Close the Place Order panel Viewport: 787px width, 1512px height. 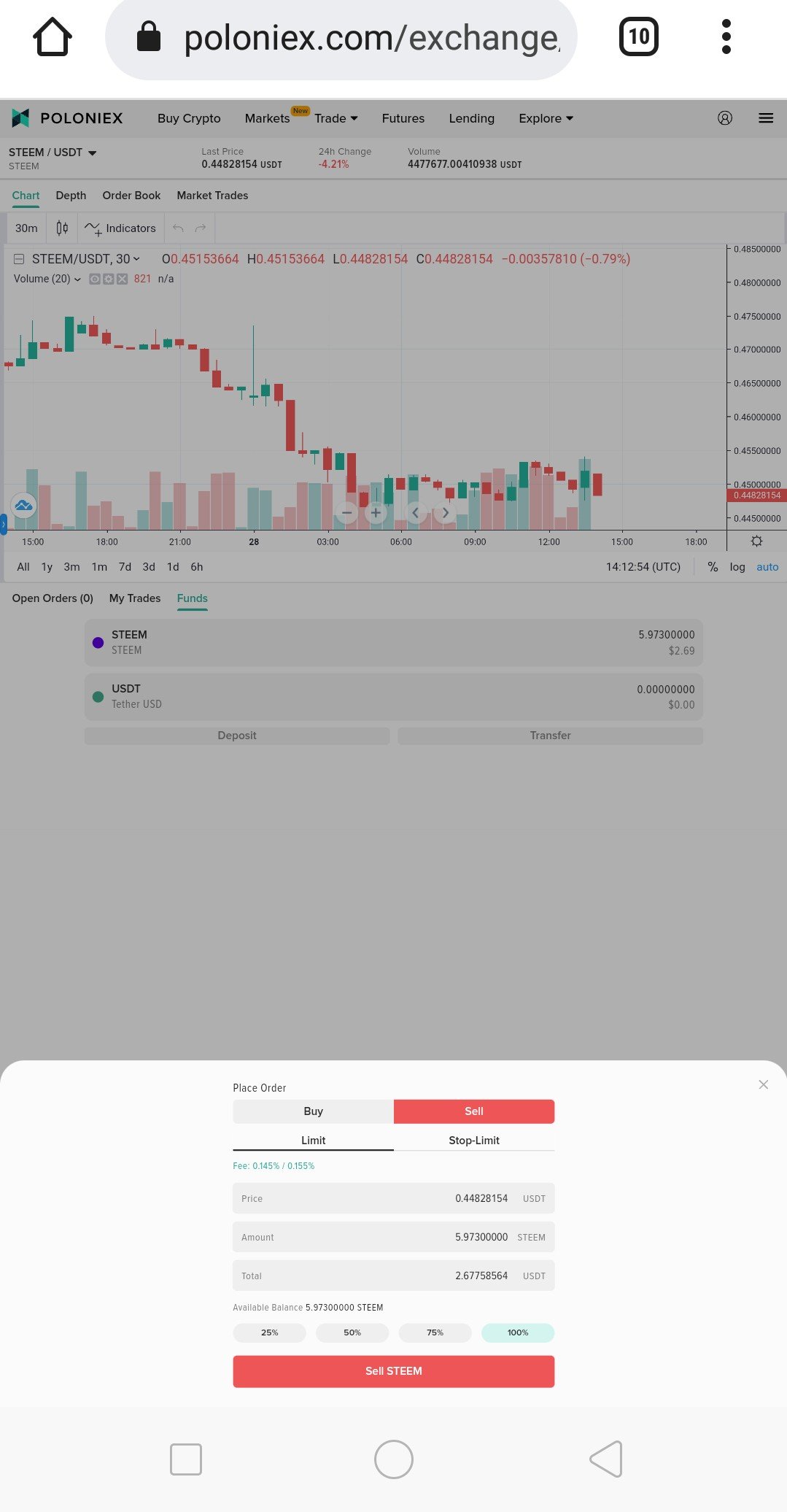pos(763,1084)
